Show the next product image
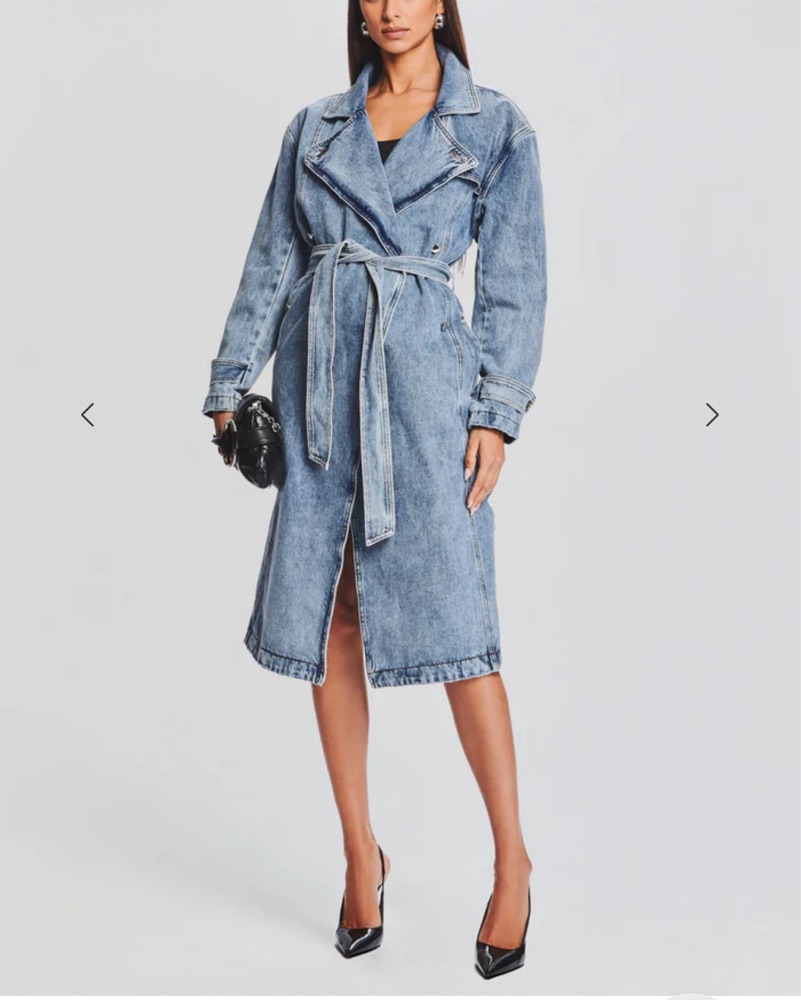The height and width of the screenshot is (1000, 801). click(x=711, y=414)
